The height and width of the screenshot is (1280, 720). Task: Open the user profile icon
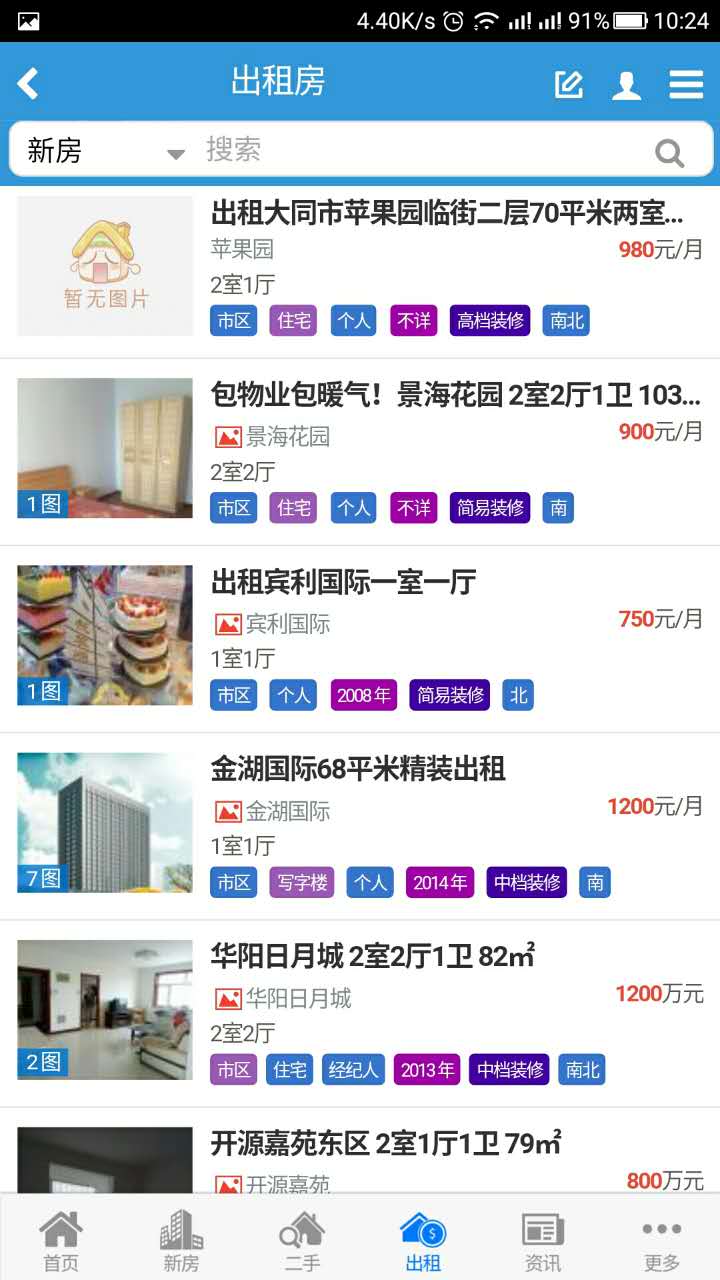(x=627, y=85)
